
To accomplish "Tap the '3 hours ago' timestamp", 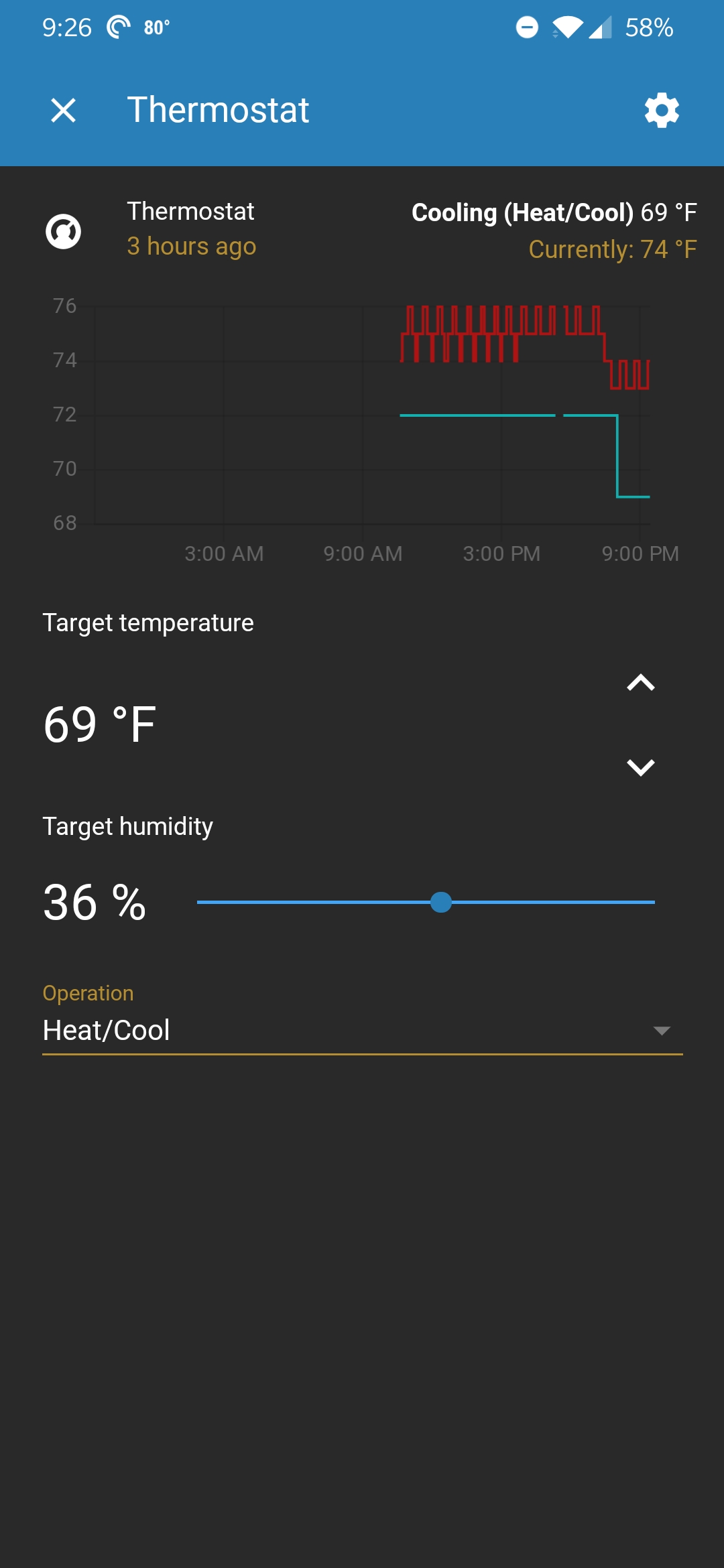I will pyautogui.click(x=191, y=247).
